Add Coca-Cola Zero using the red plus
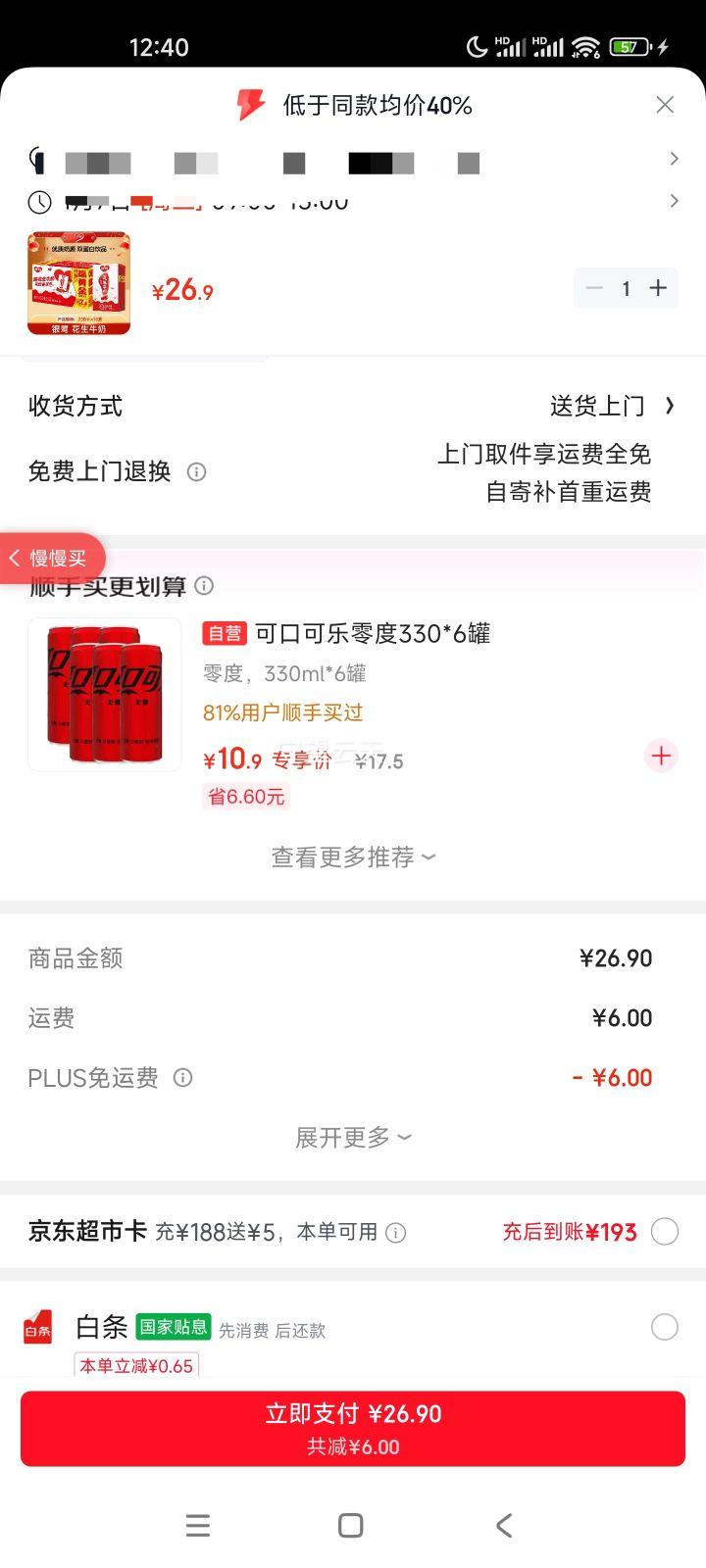Screen dimensions: 706x1568 tap(661, 756)
